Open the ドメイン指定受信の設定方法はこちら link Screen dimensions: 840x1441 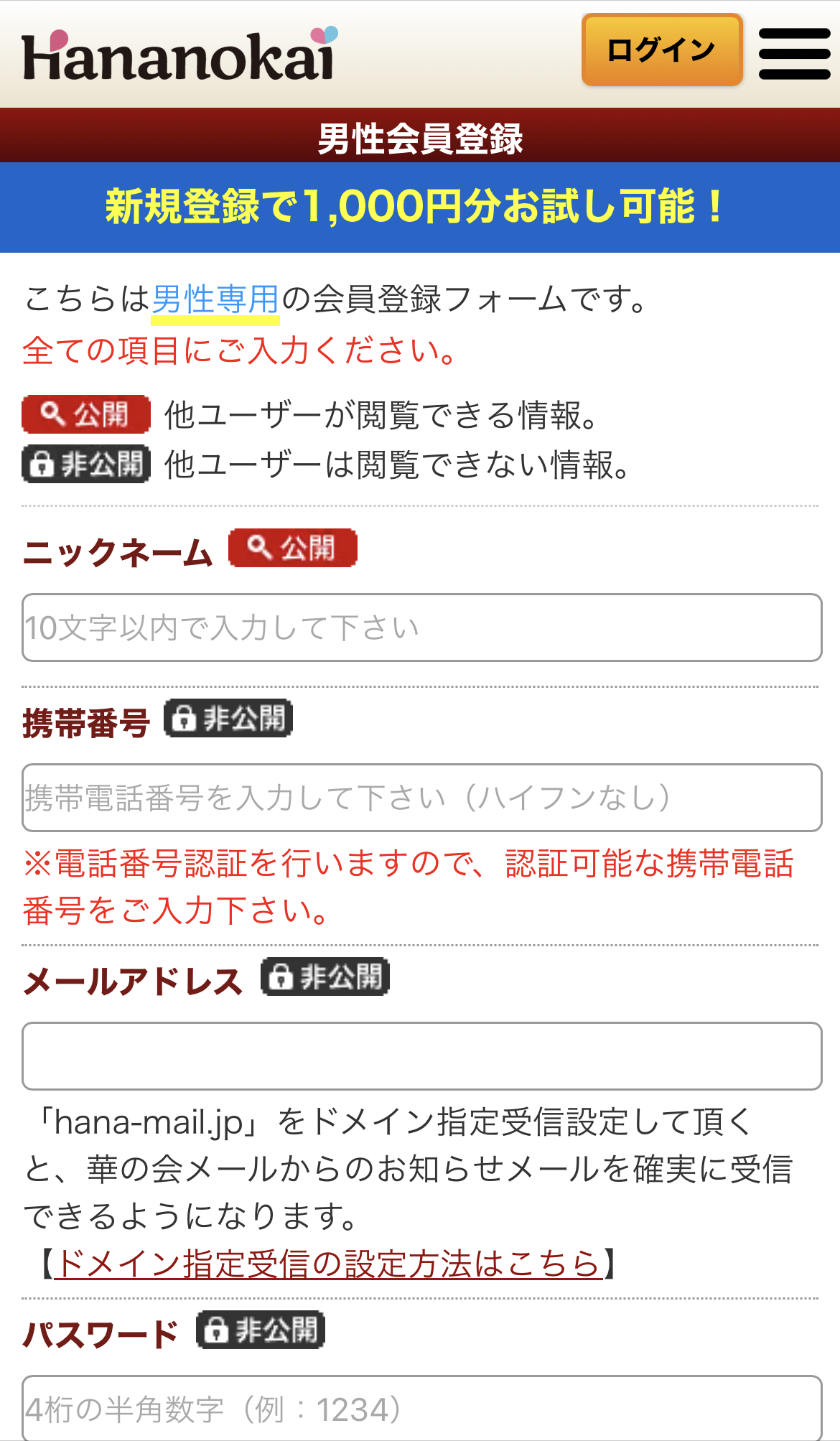(x=328, y=1264)
